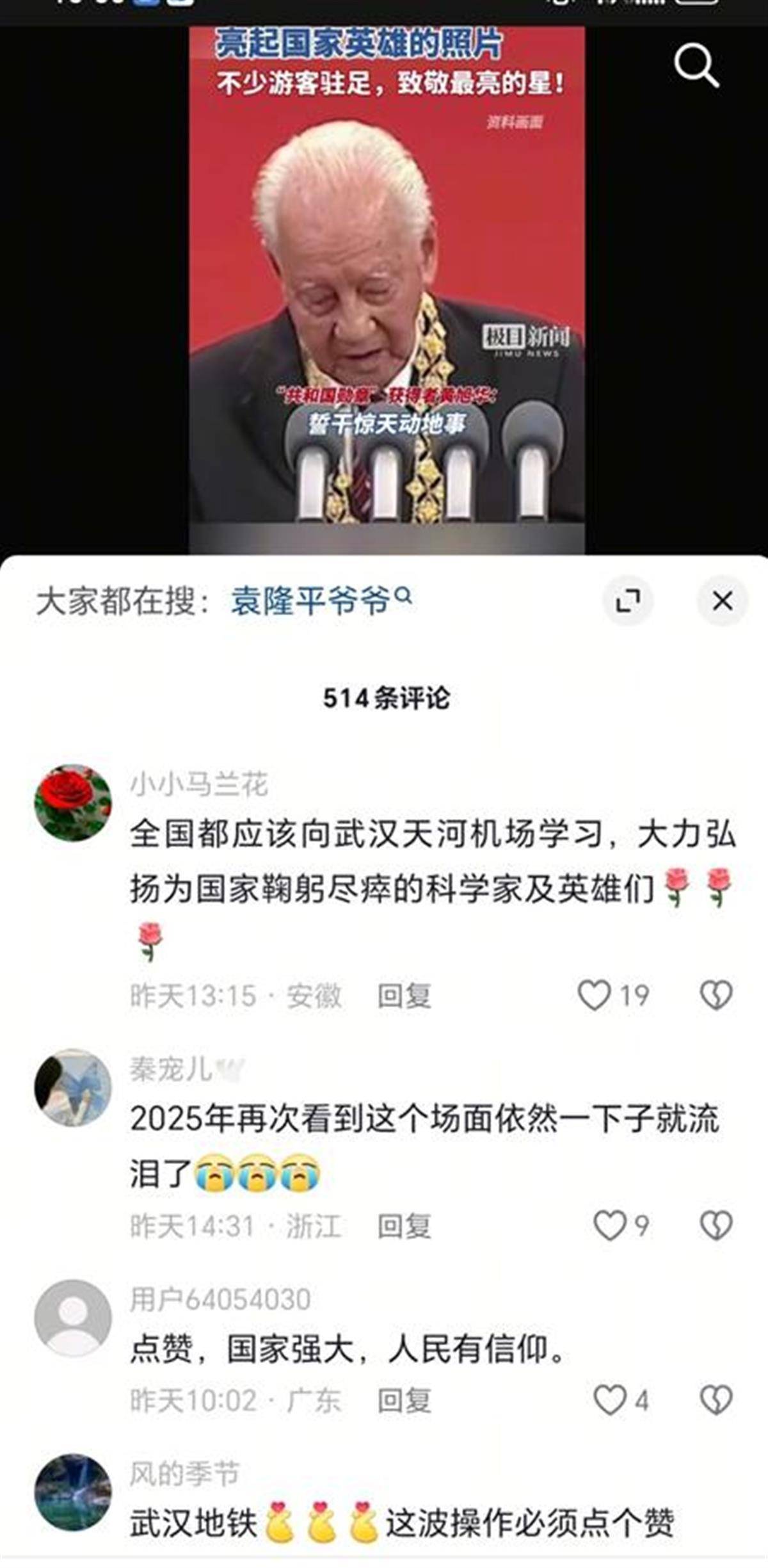The image size is (768, 1568).
Task: Close the comments panel
Action: point(722,601)
